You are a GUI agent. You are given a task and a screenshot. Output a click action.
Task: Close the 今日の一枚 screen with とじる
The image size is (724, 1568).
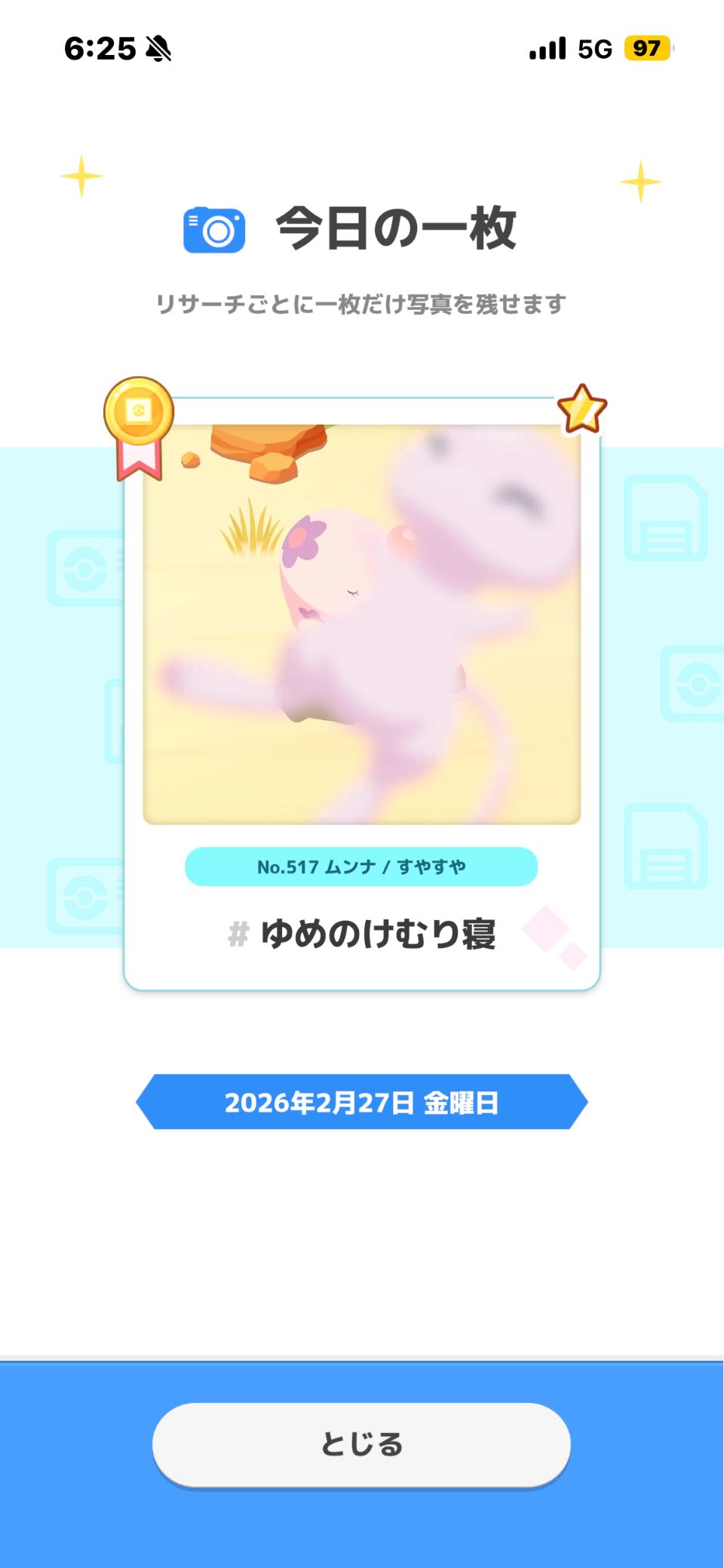click(x=361, y=1444)
